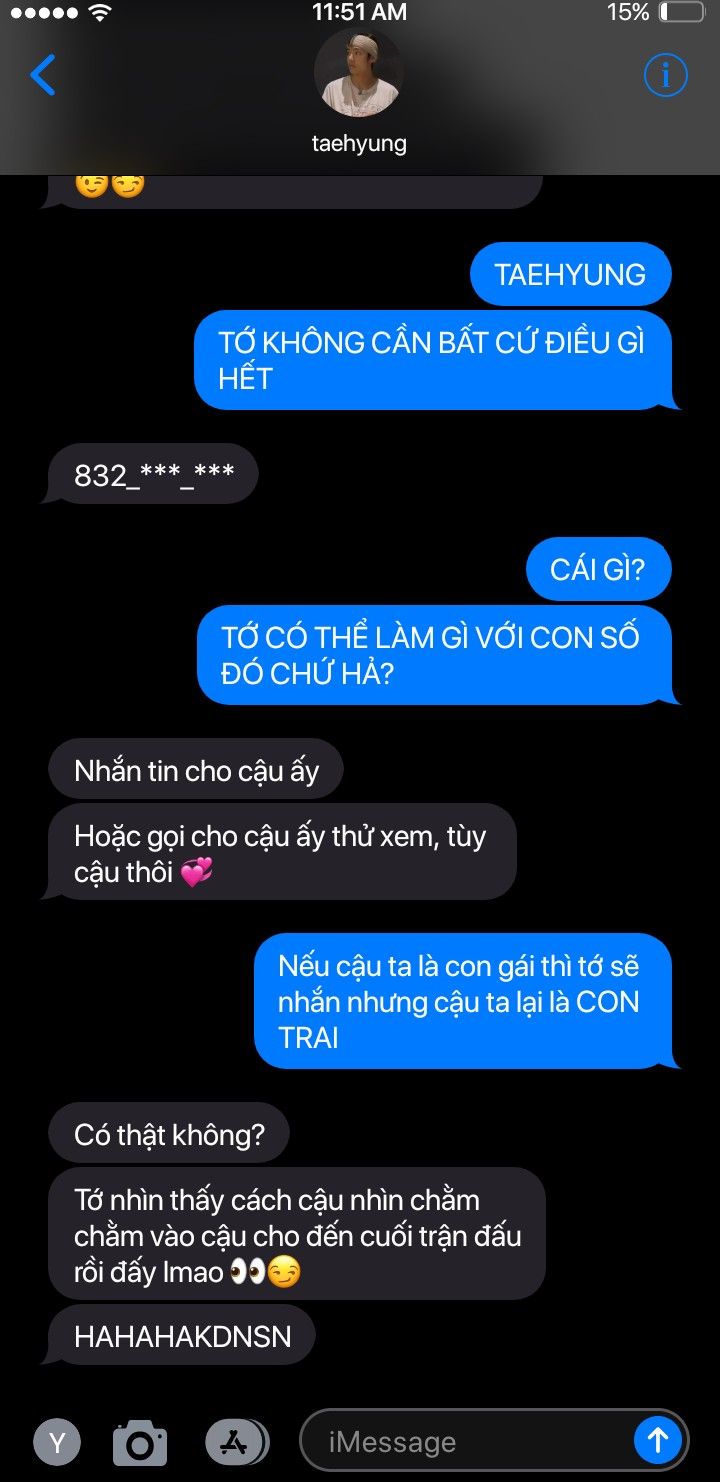Go back to the messages list
Image resolution: width=720 pixels, height=1482 pixels.
tap(42, 75)
